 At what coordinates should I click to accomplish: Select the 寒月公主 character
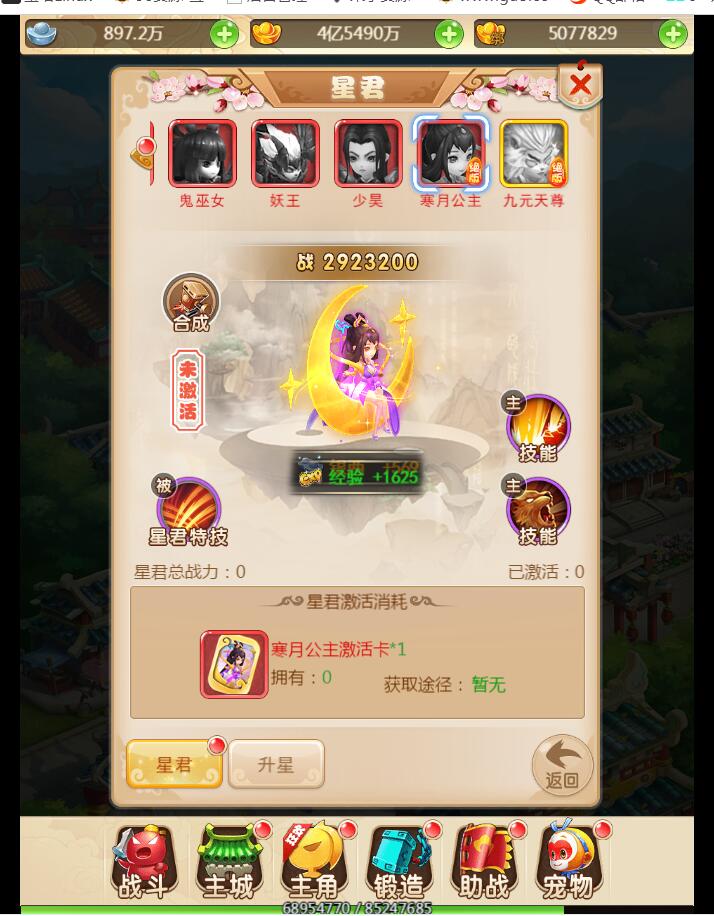coord(450,154)
